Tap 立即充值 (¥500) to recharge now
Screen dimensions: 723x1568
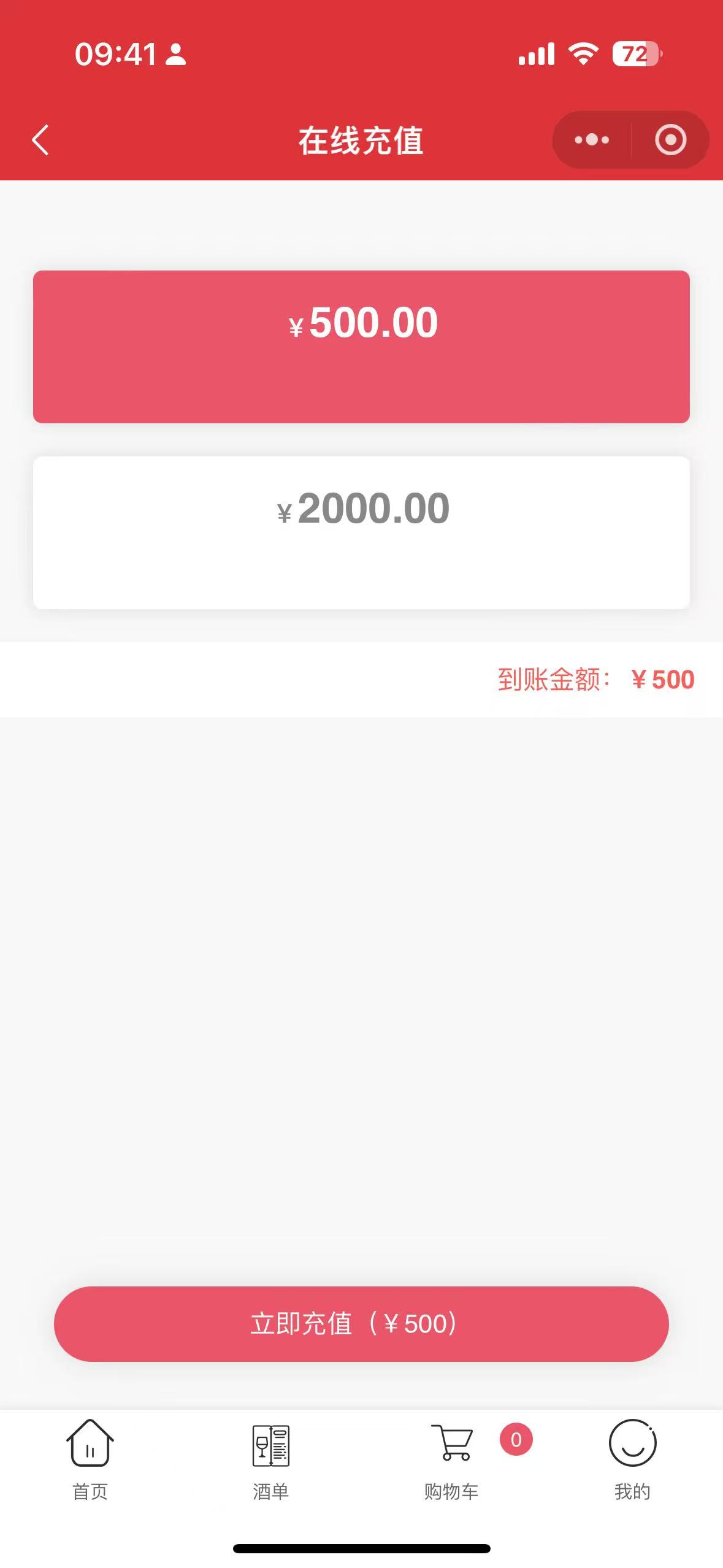[361, 1324]
